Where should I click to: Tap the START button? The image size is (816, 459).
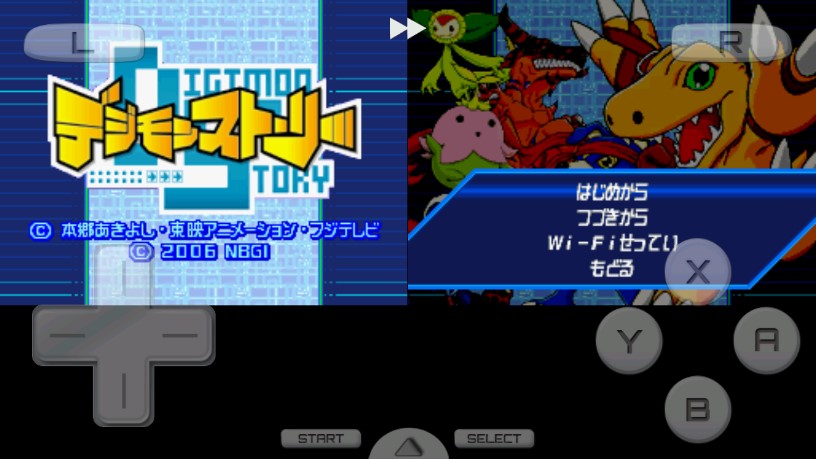320,438
